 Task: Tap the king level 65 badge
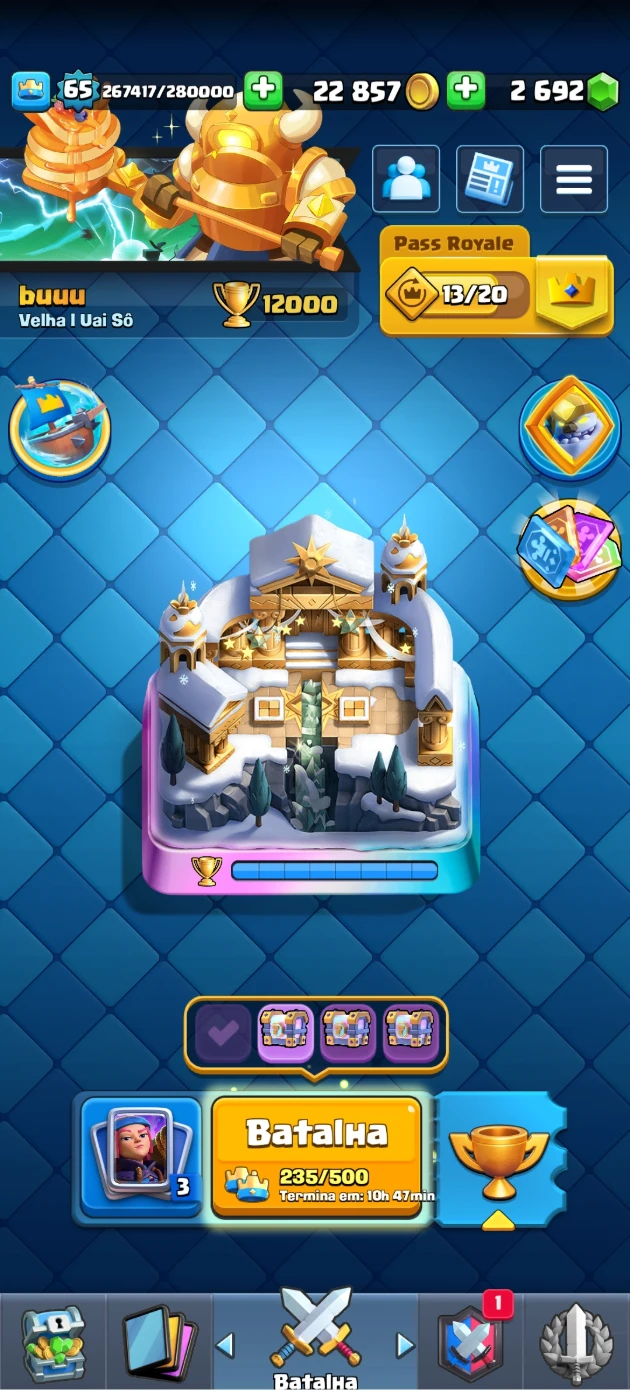78,91
